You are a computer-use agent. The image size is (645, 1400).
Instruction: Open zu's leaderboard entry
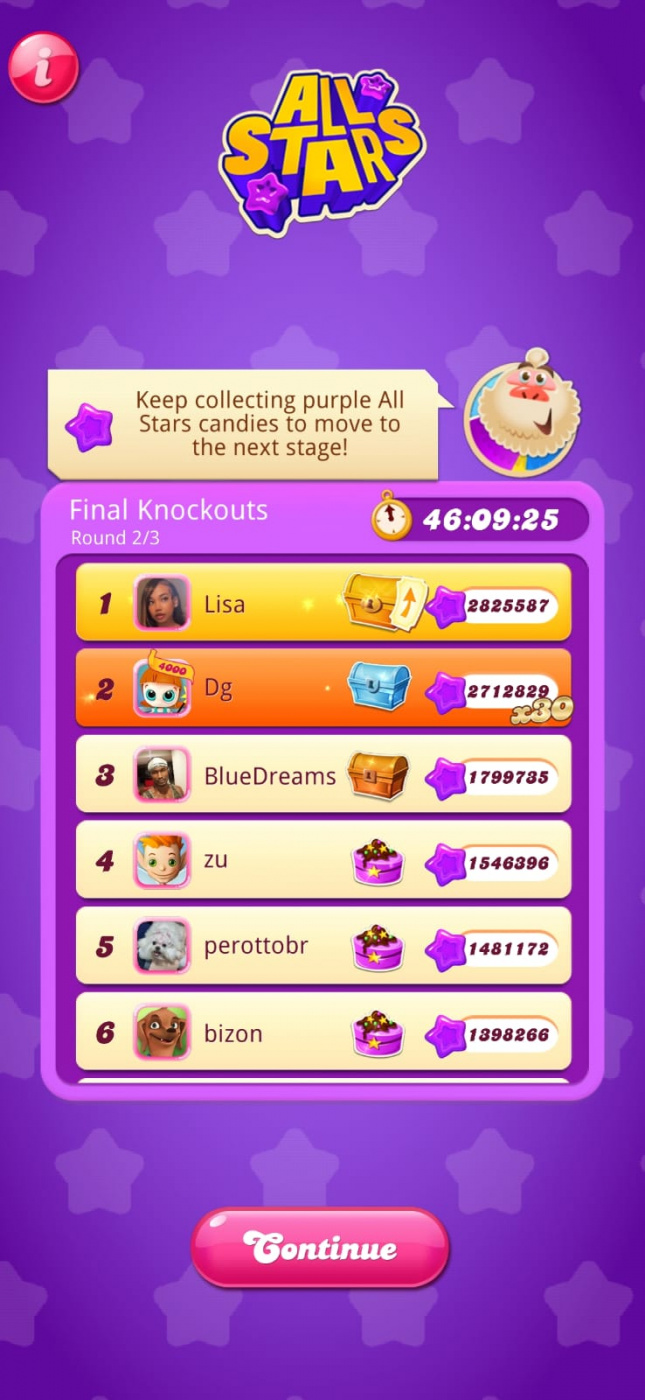(323, 860)
